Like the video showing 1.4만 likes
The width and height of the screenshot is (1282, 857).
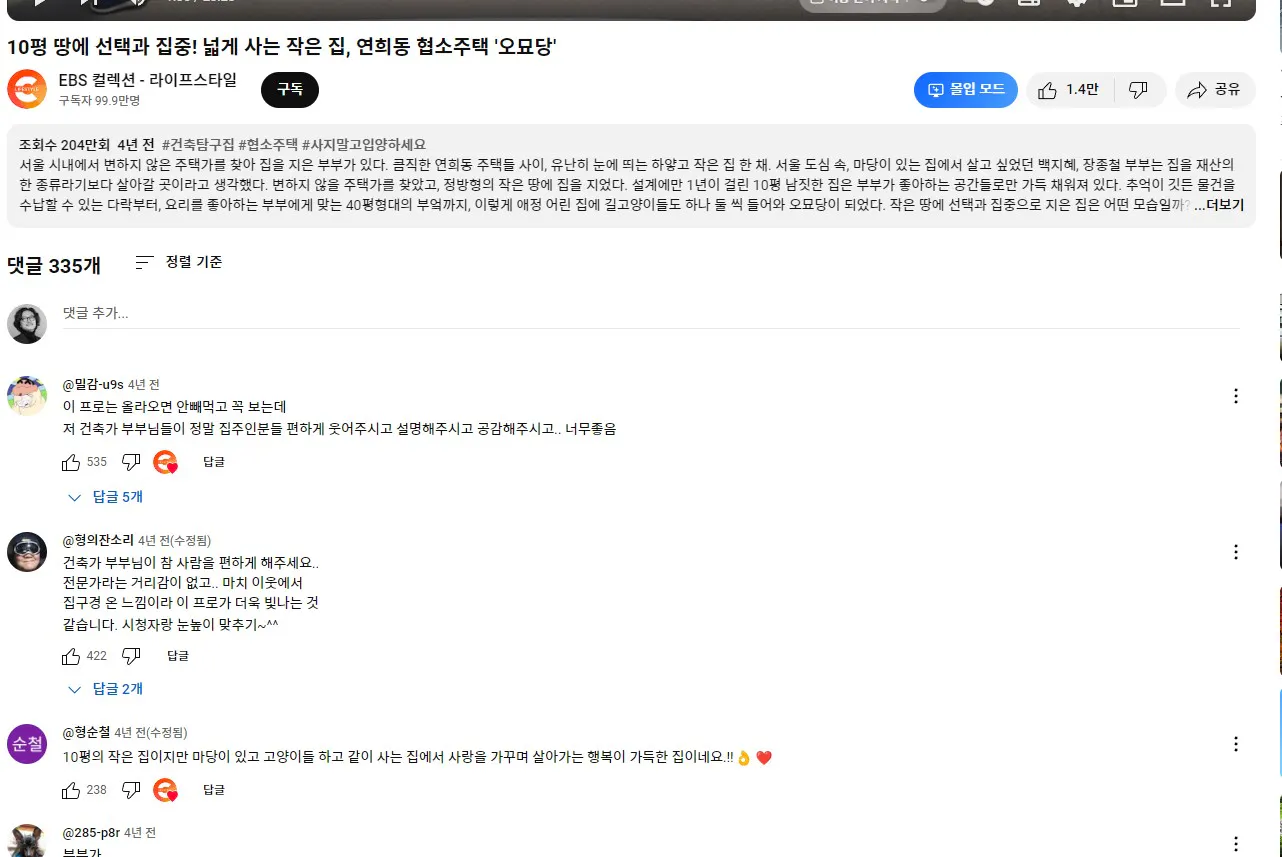(1067, 90)
